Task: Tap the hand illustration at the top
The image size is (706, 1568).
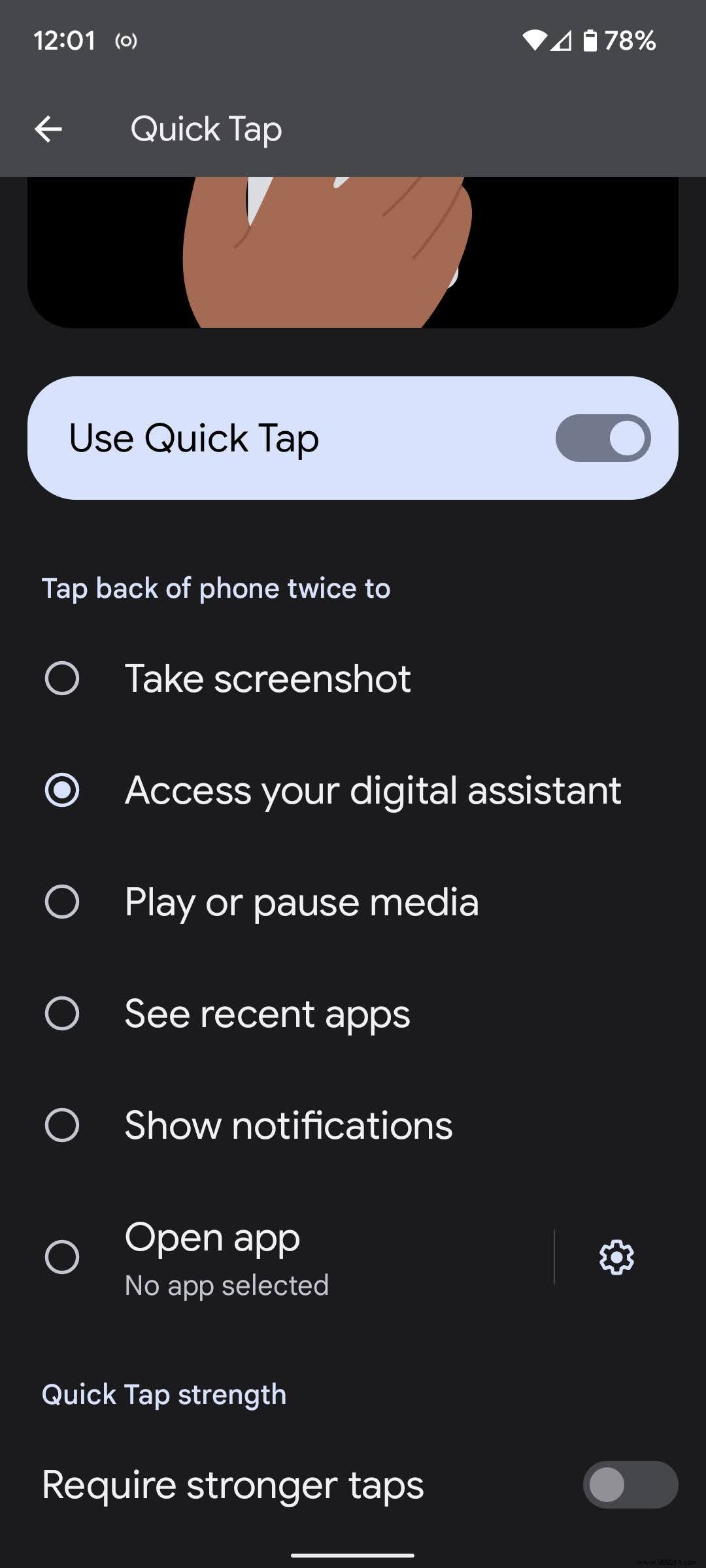Action: point(327,255)
